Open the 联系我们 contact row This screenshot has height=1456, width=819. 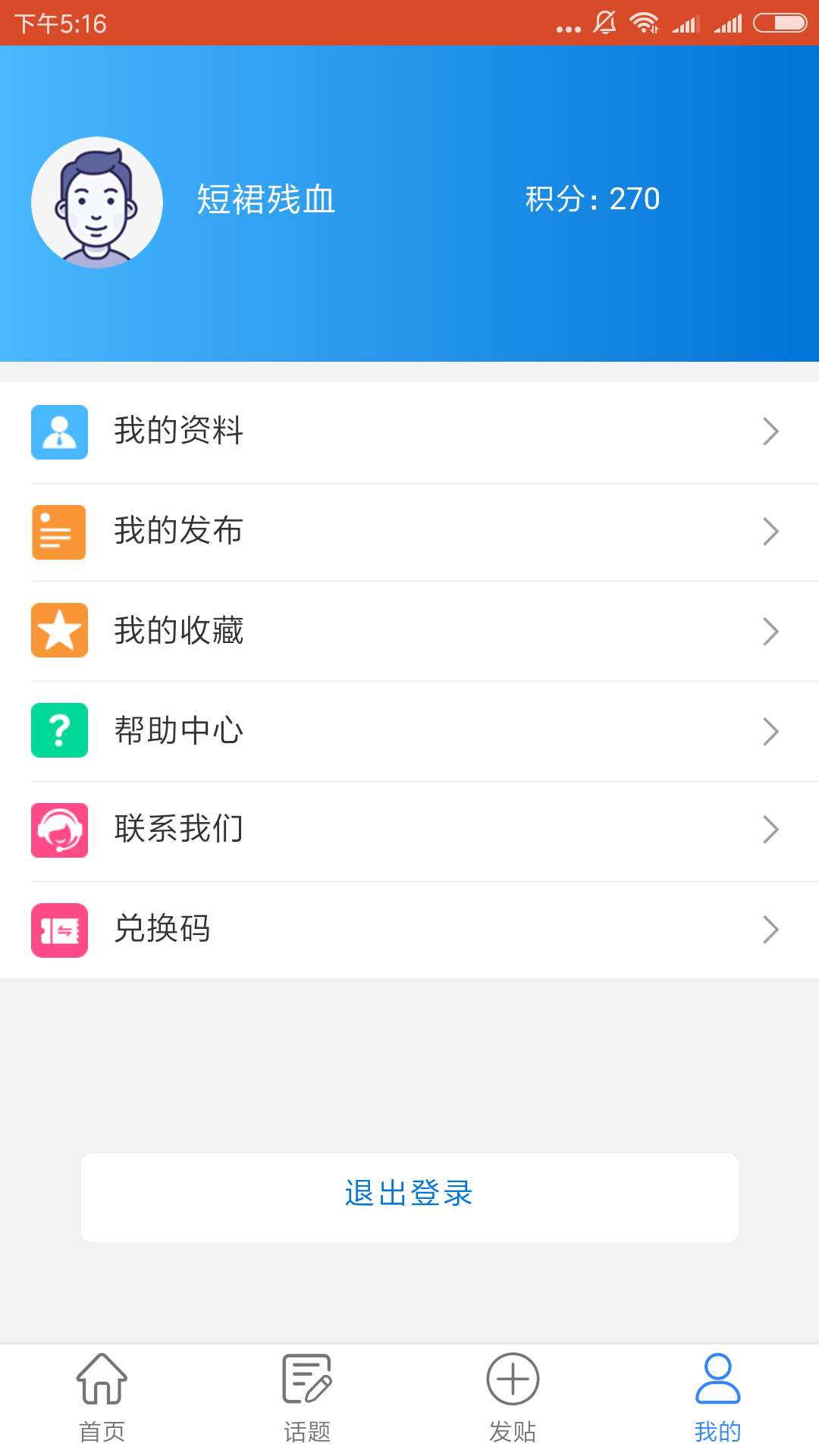click(409, 830)
